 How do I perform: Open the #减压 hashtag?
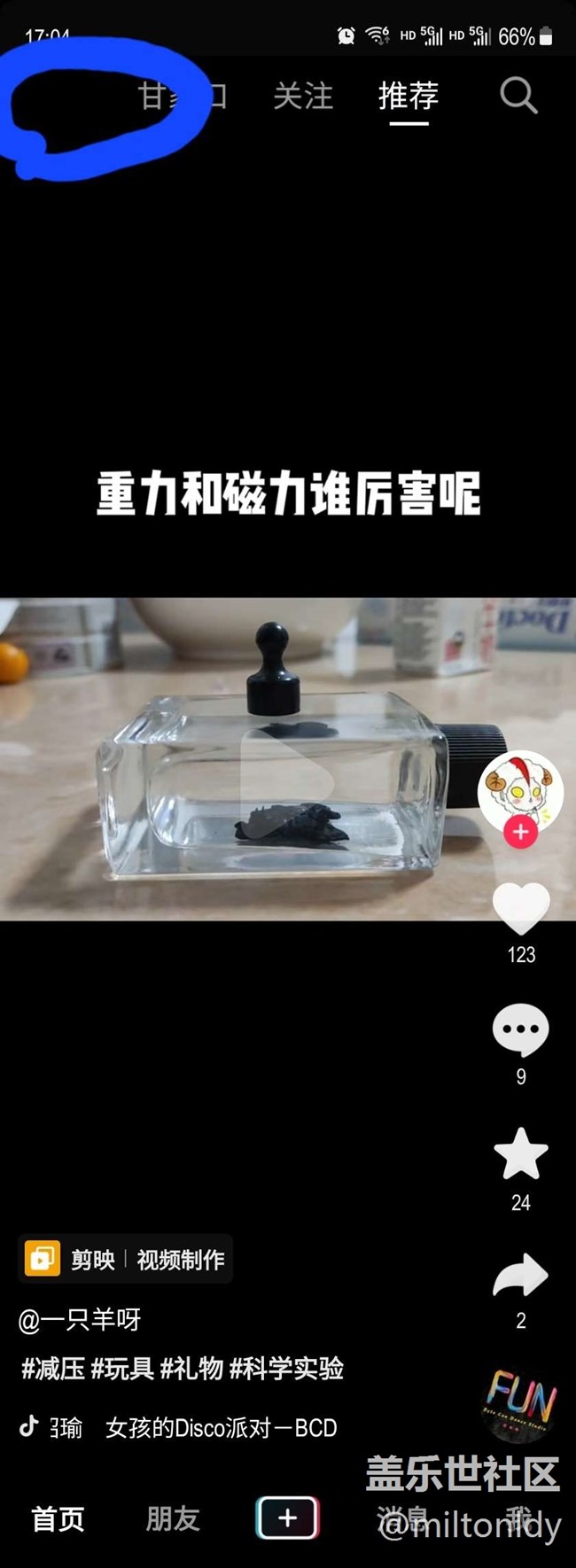[53, 1369]
